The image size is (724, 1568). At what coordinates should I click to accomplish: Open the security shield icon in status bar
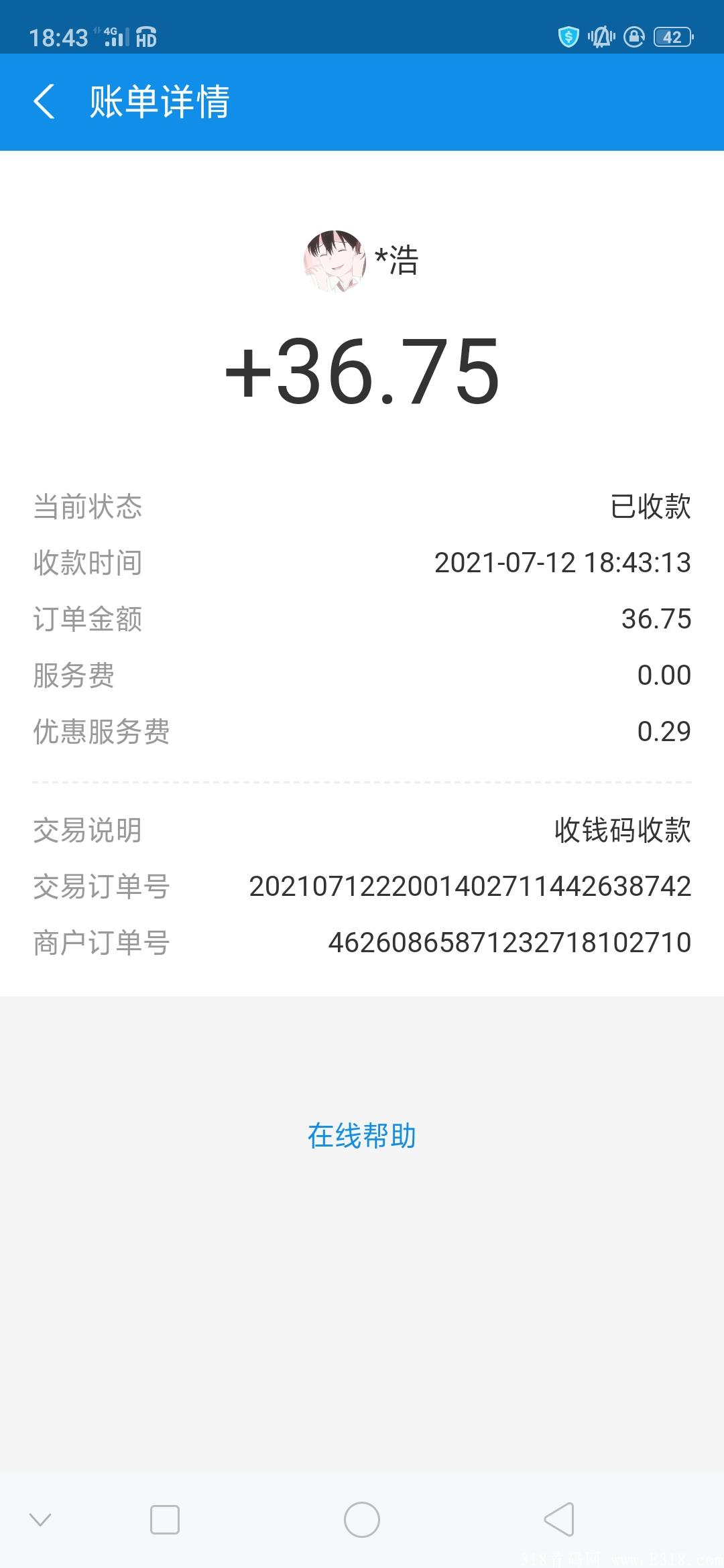coord(566,38)
